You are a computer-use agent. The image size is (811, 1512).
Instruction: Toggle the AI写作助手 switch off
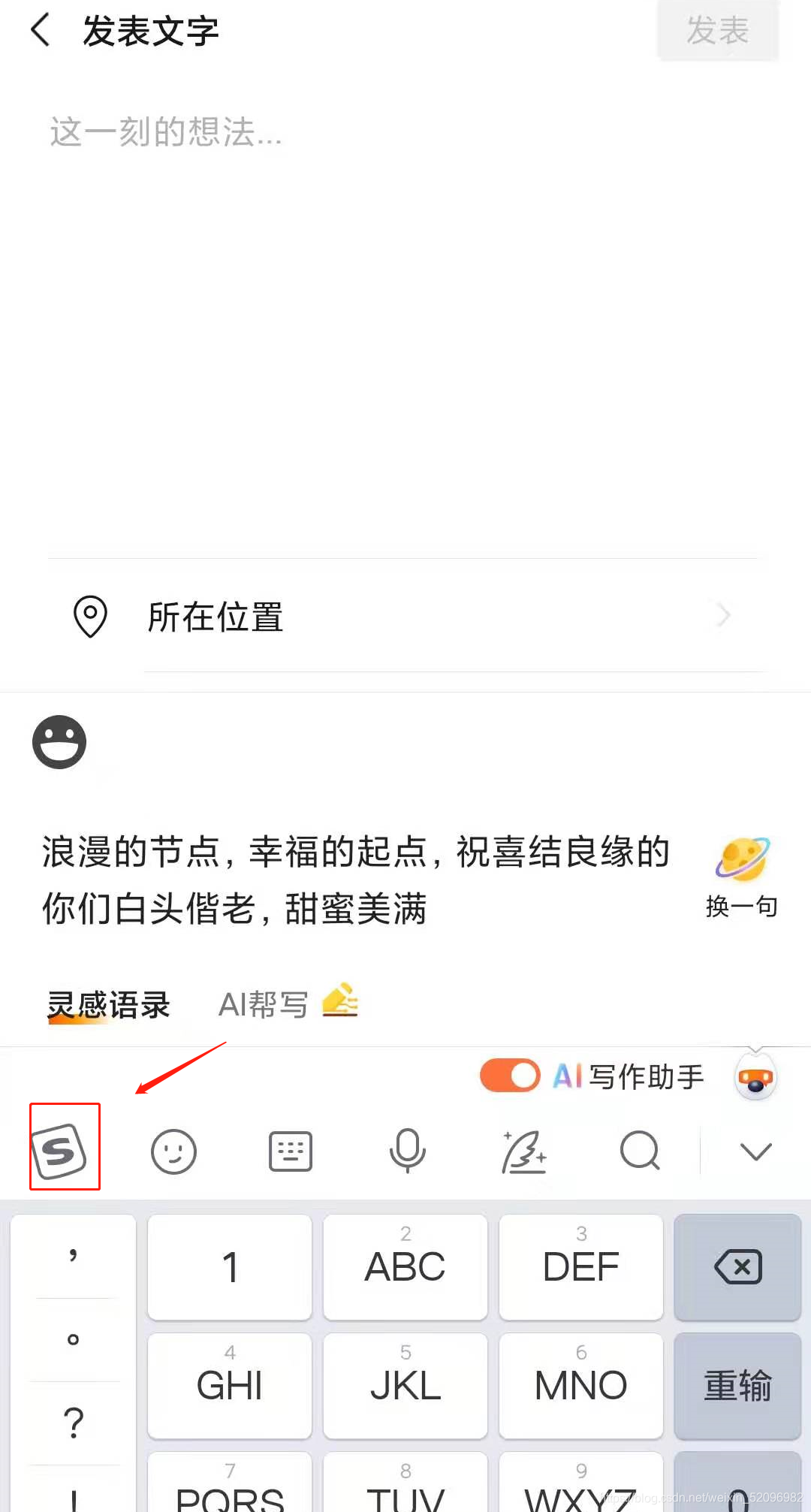[510, 1076]
